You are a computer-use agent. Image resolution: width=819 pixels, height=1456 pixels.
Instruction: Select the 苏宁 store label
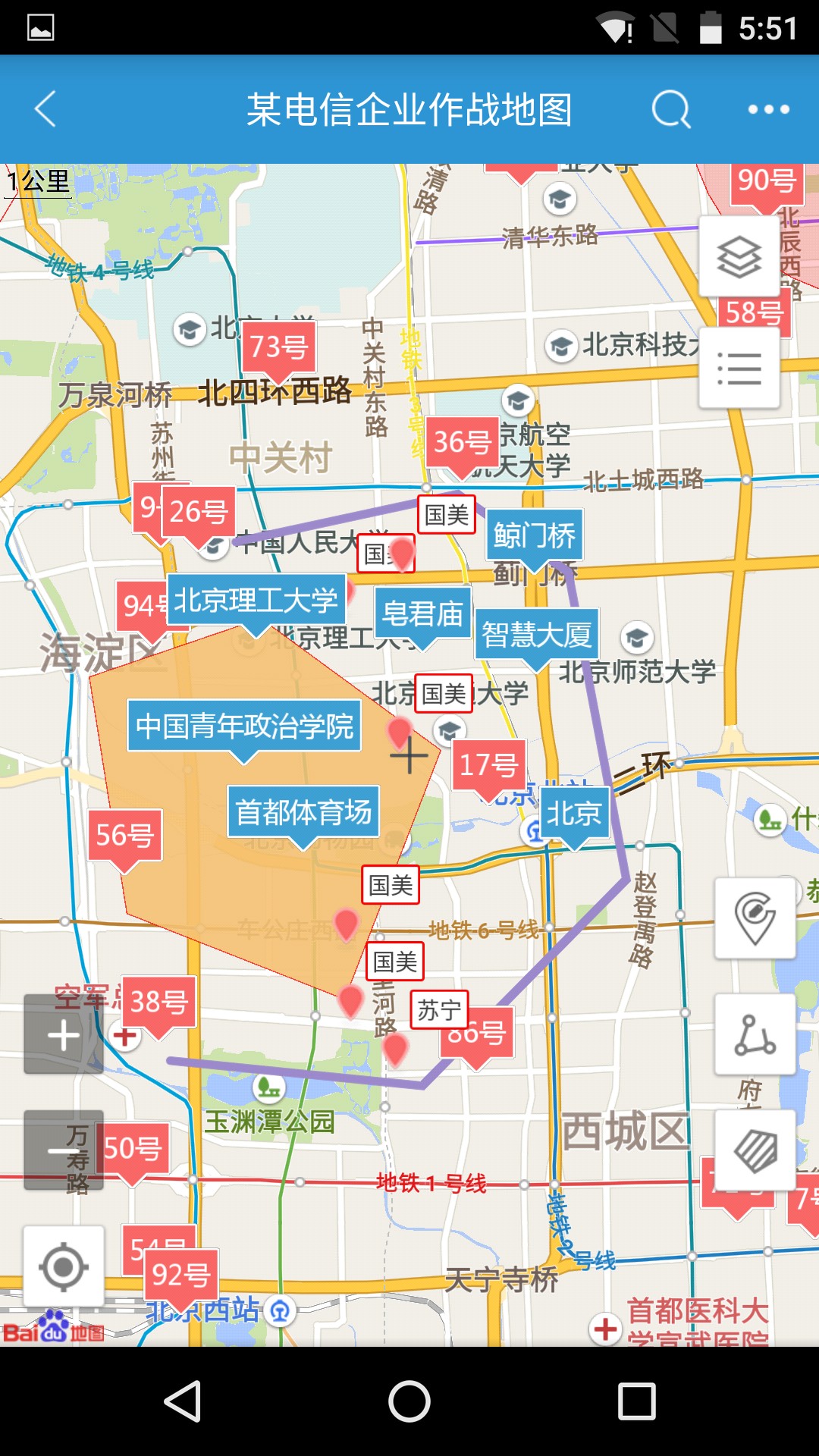[x=438, y=1010]
